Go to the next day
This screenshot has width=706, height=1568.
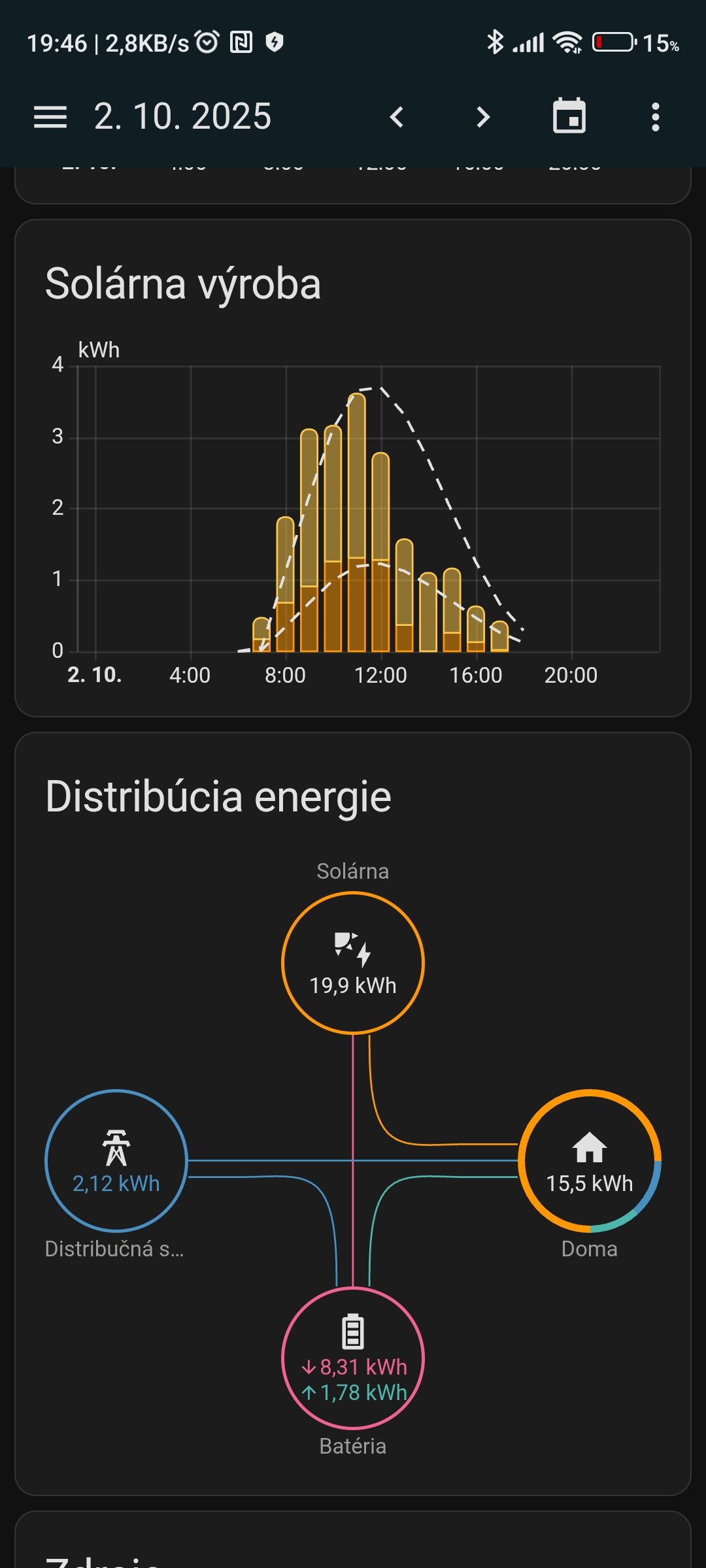[x=482, y=118]
